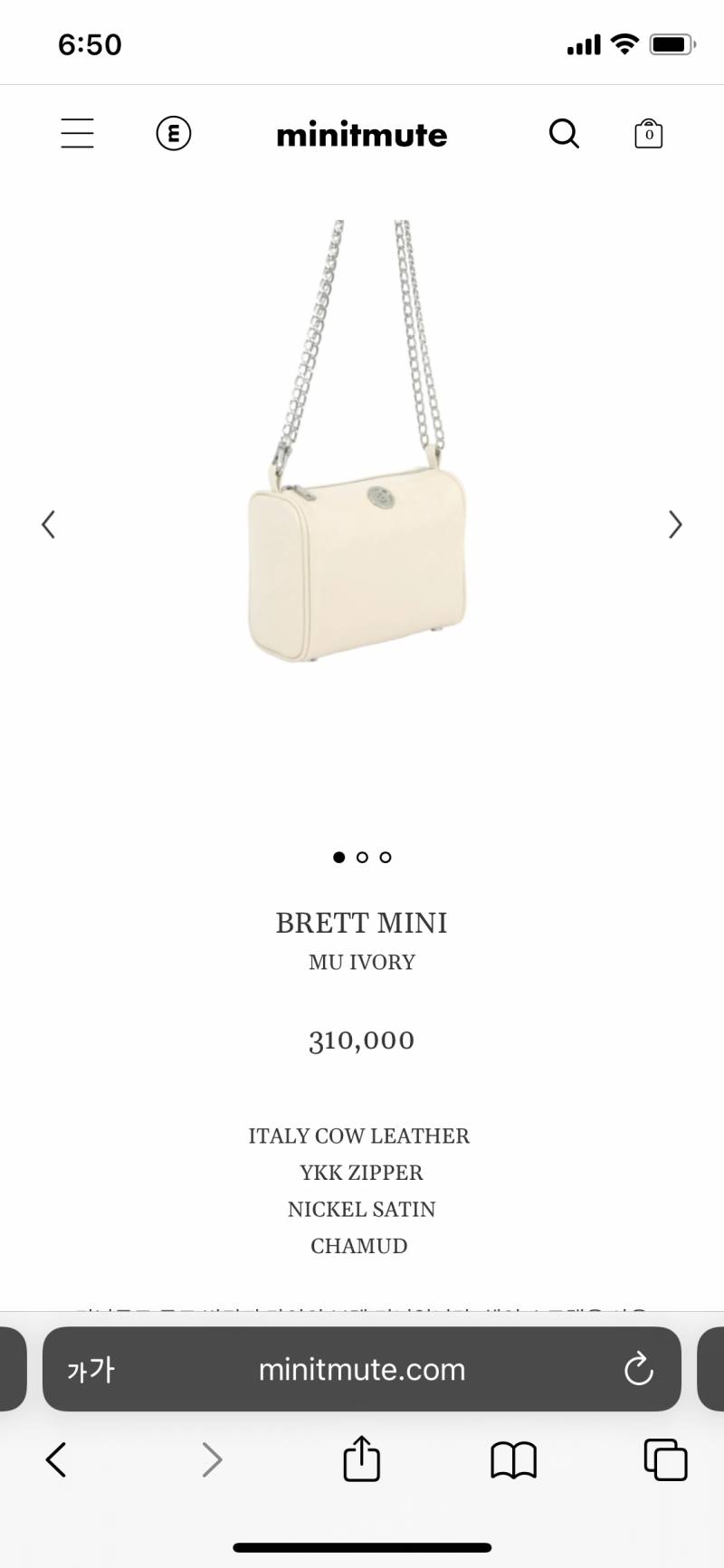The height and width of the screenshot is (1568, 724).
Task: Go back in Safari
Action: click(x=56, y=1459)
